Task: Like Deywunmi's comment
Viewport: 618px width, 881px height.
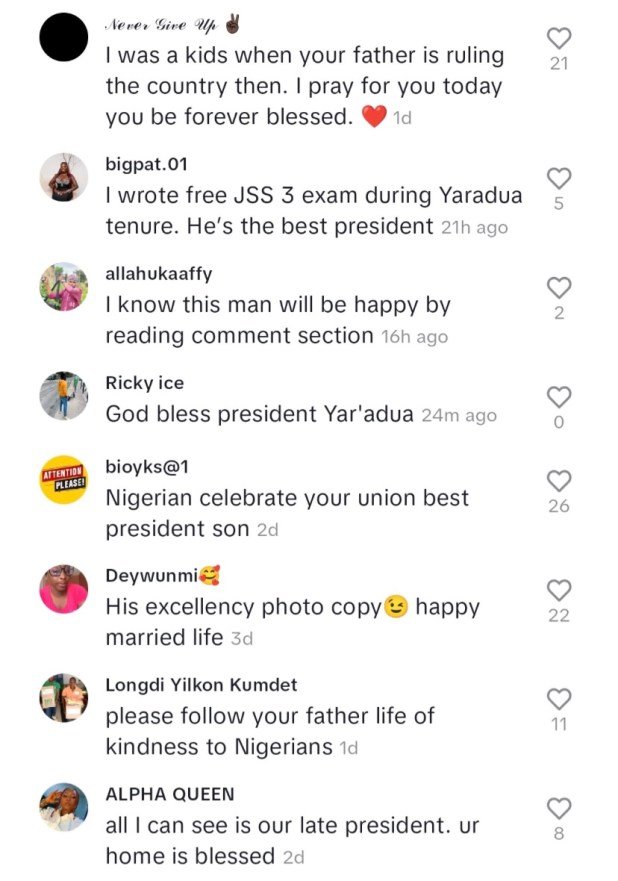Action: pyautogui.click(x=560, y=590)
